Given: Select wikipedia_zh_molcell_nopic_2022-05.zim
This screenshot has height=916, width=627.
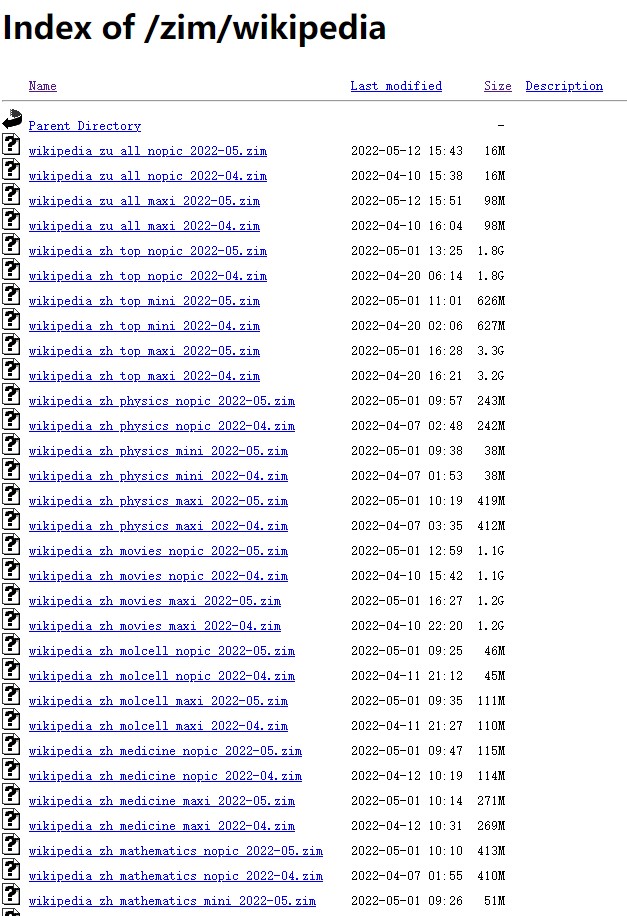Looking at the screenshot, I should pos(161,651).
